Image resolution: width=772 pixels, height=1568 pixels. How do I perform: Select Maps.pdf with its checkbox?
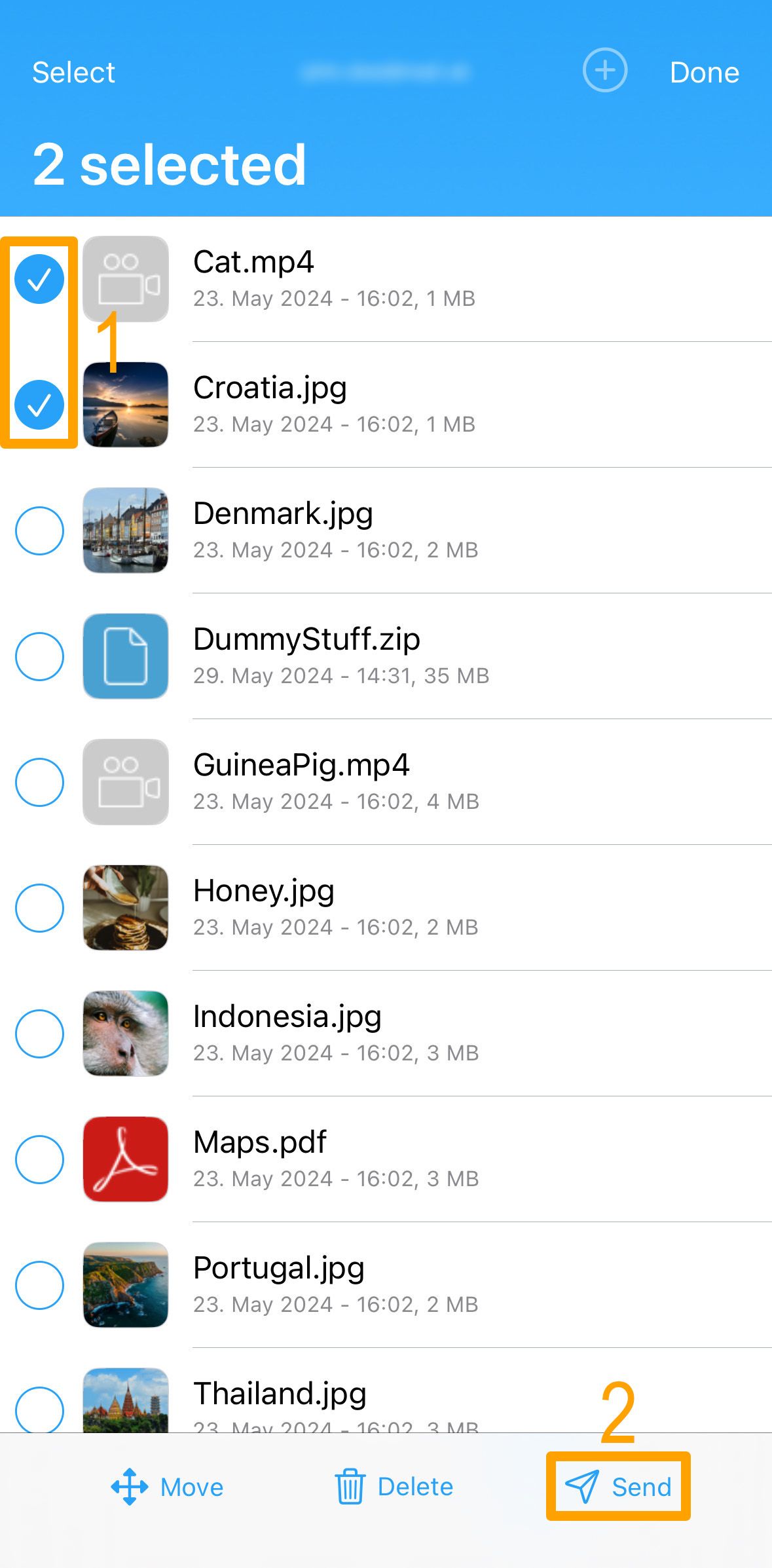(x=39, y=1159)
